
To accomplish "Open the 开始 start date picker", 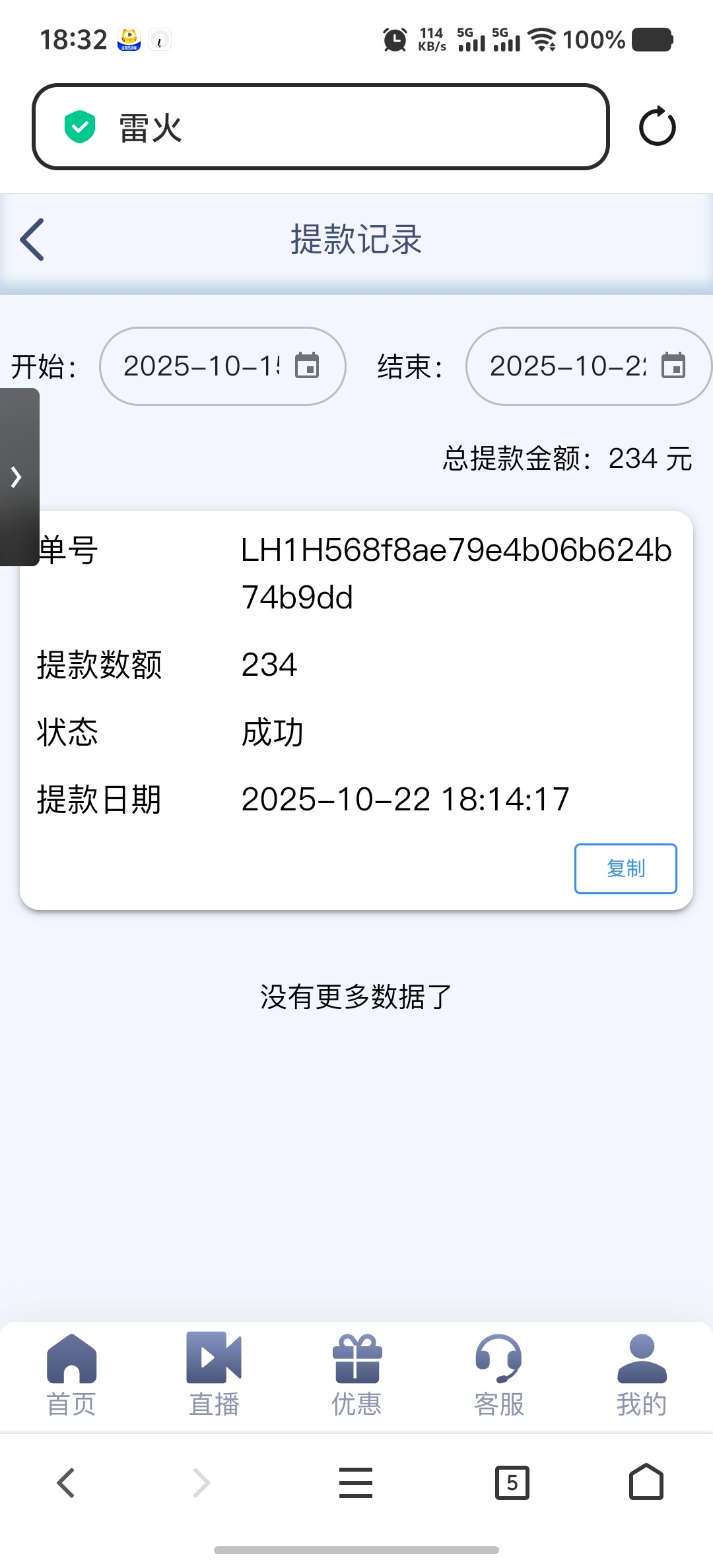I will [222, 366].
